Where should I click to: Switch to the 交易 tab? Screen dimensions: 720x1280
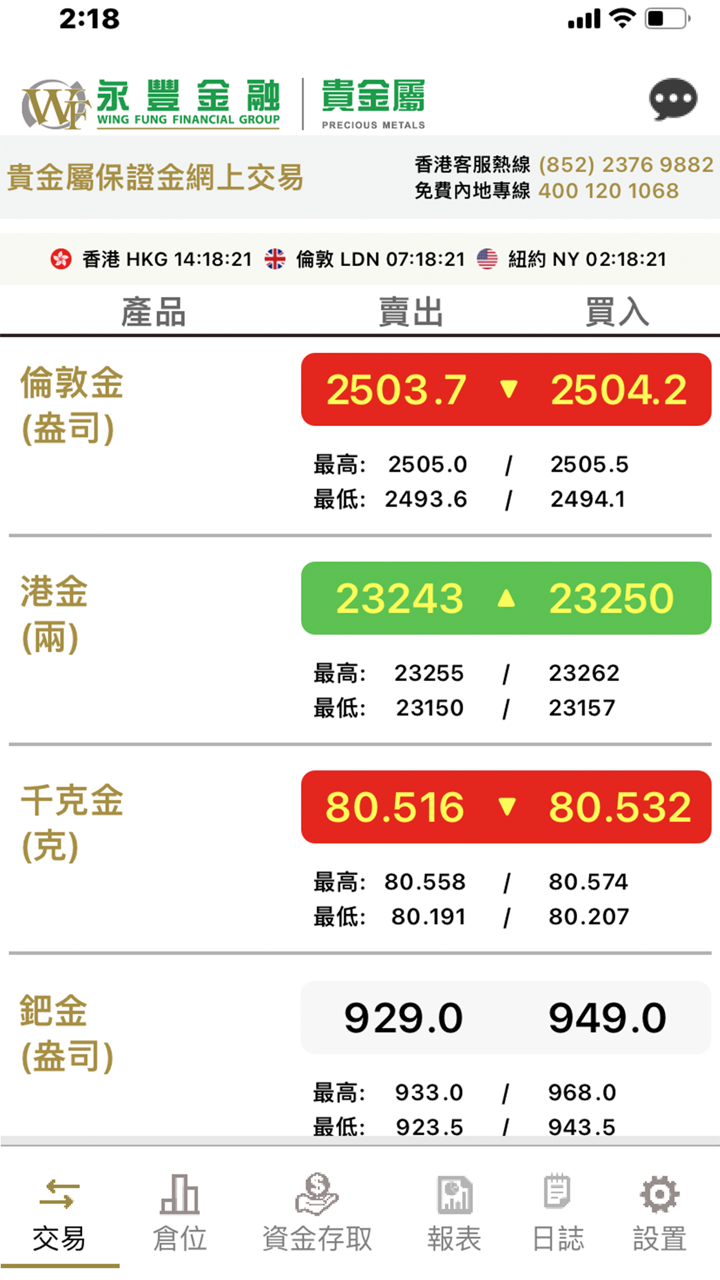pyautogui.click(x=59, y=1215)
